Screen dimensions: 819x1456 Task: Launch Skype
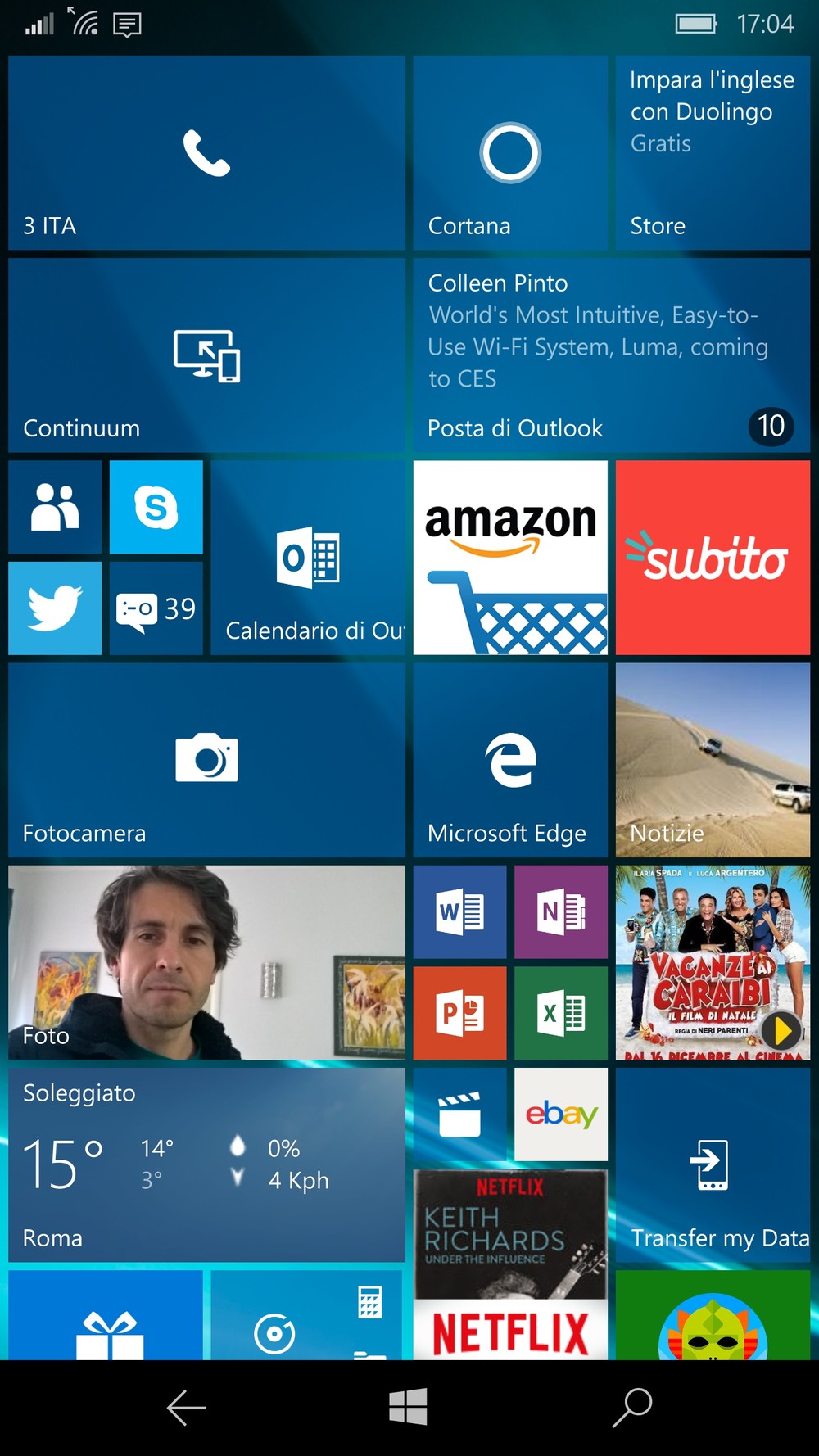pyautogui.click(x=156, y=507)
